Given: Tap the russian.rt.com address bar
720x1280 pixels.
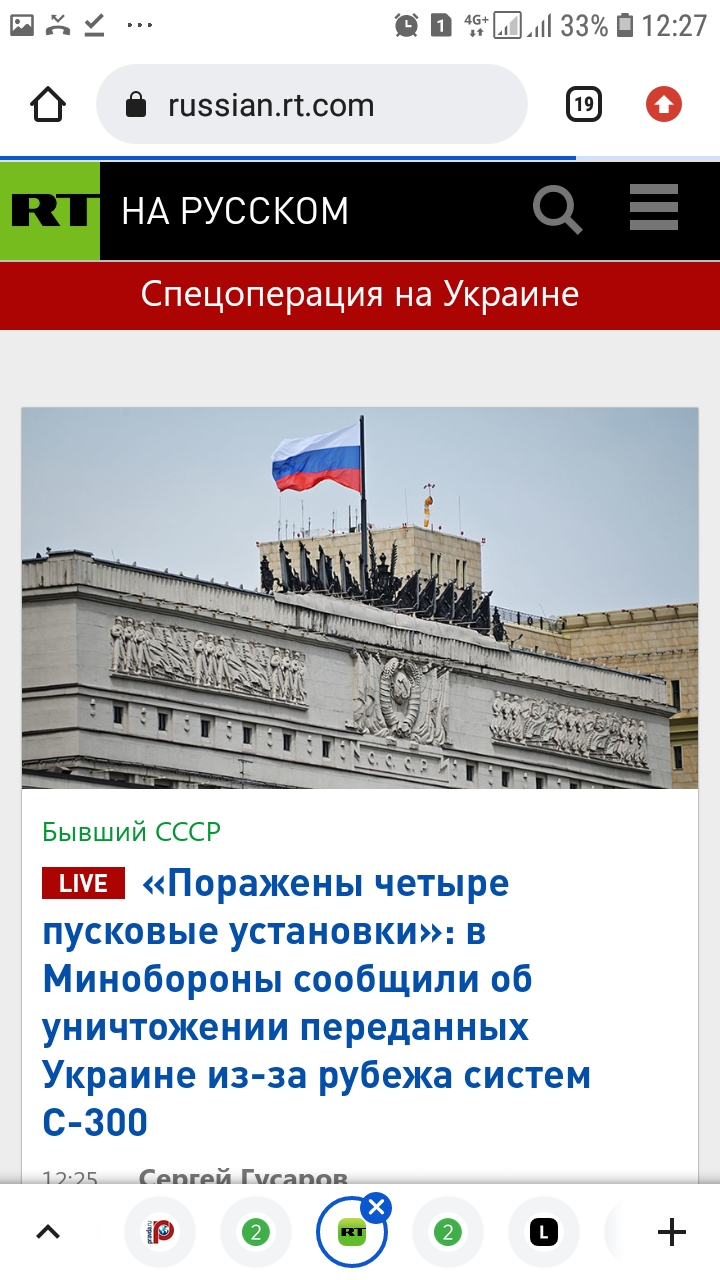Looking at the screenshot, I should 311,105.
